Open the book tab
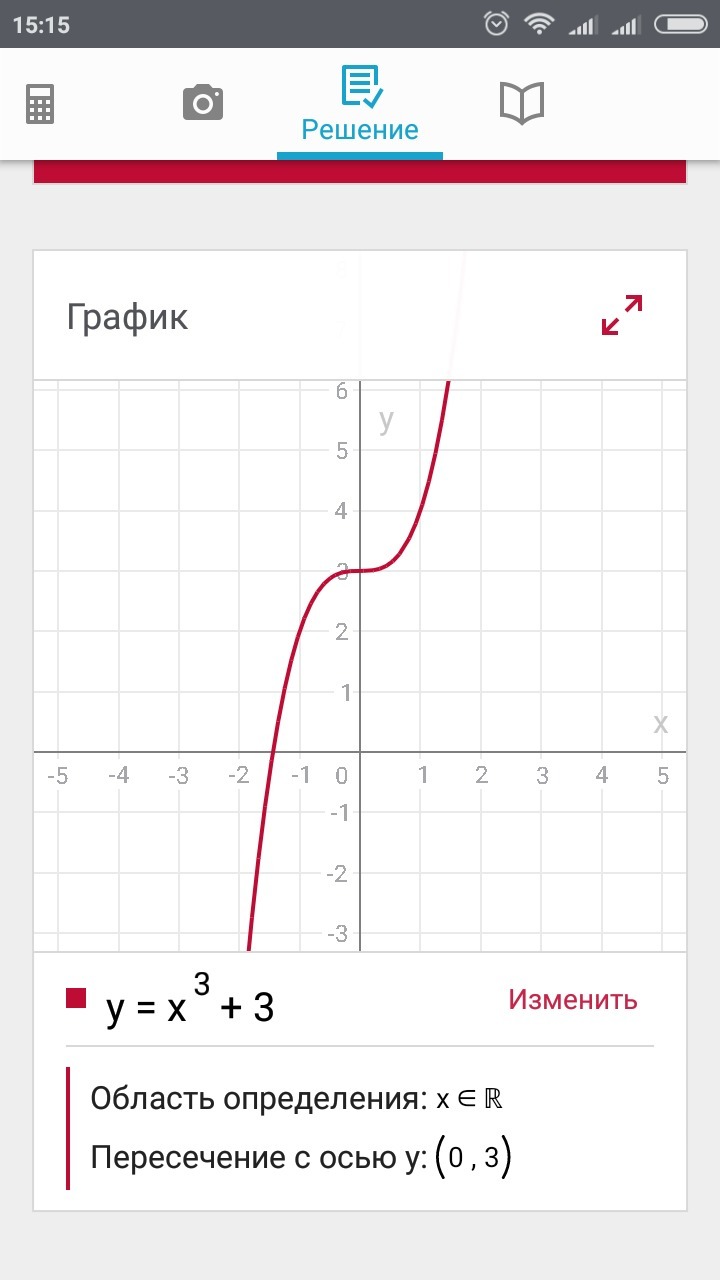 [x=521, y=103]
